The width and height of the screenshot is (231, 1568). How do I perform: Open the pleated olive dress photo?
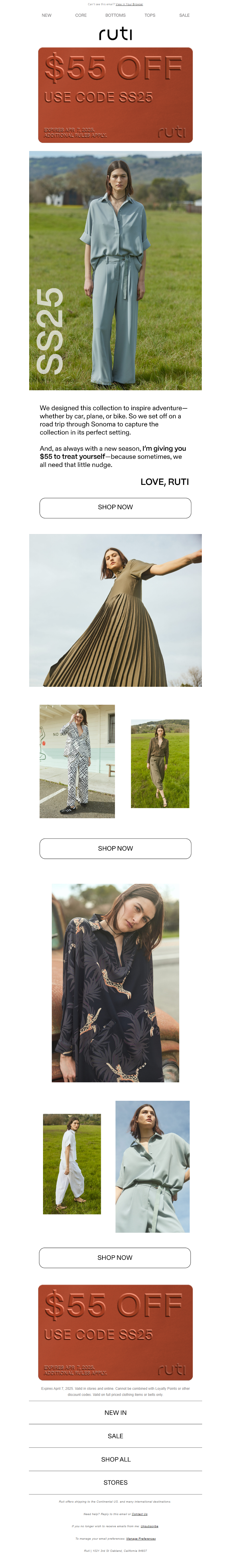(x=115, y=610)
